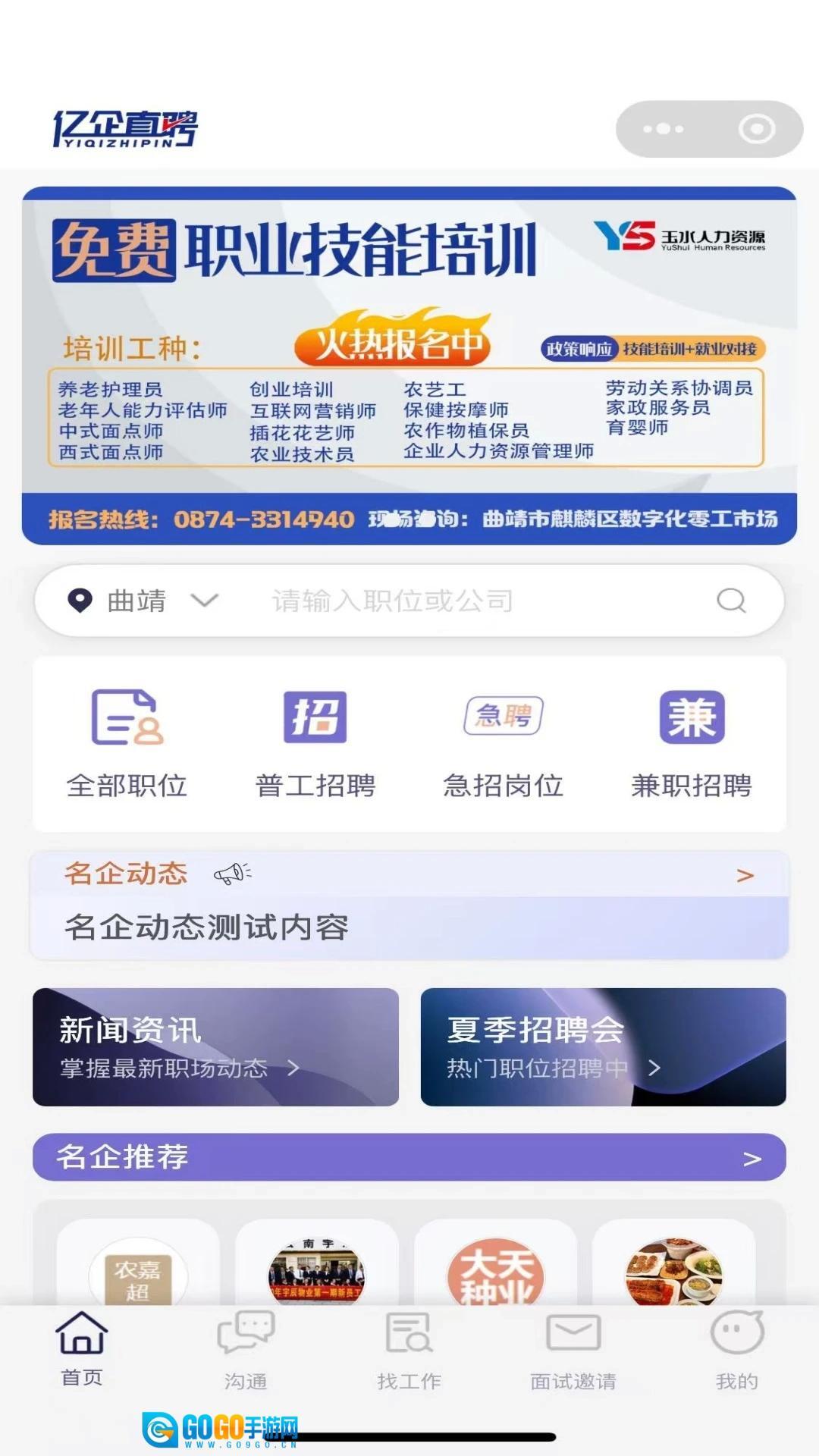
Task: Tap the magnifier search icon
Action: tap(731, 601)
